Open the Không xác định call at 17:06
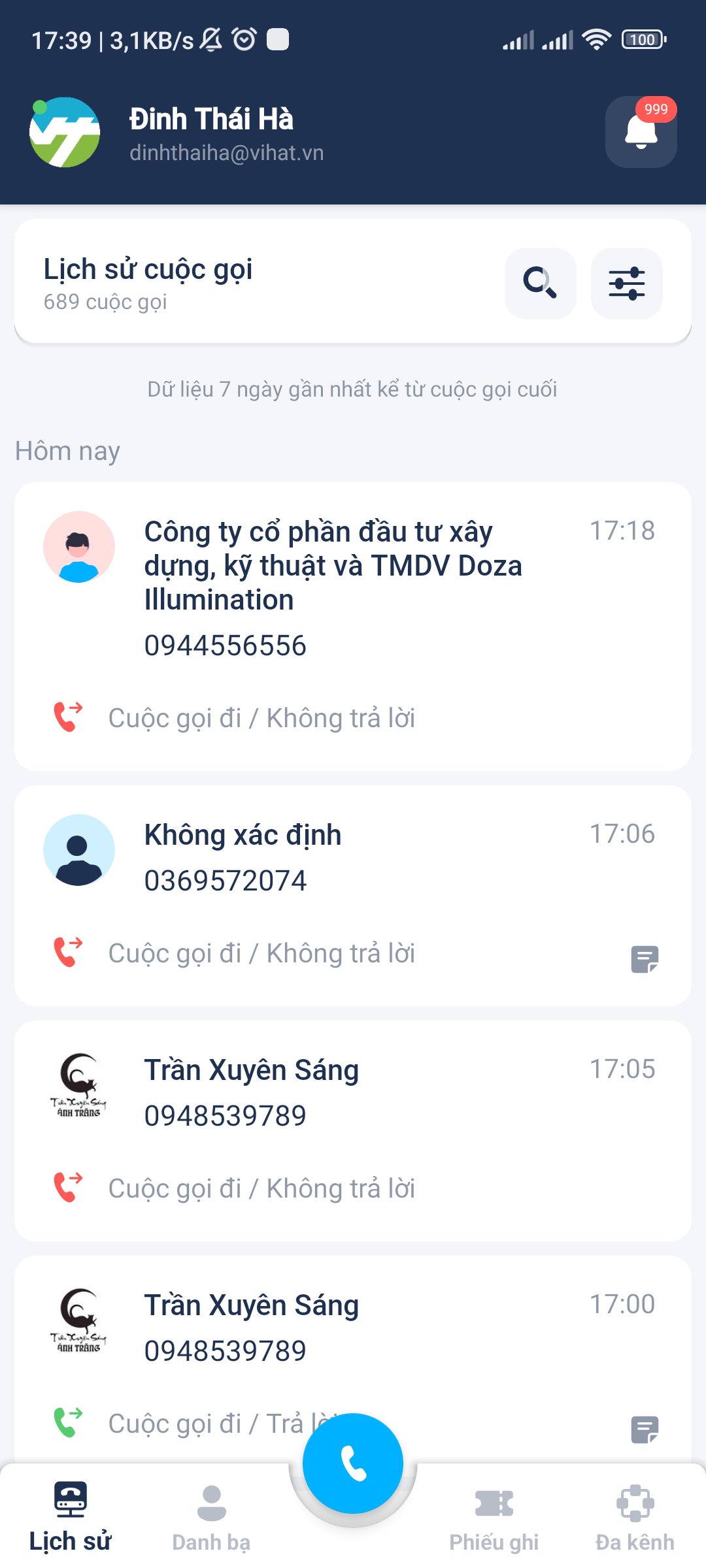 [333, 856]
